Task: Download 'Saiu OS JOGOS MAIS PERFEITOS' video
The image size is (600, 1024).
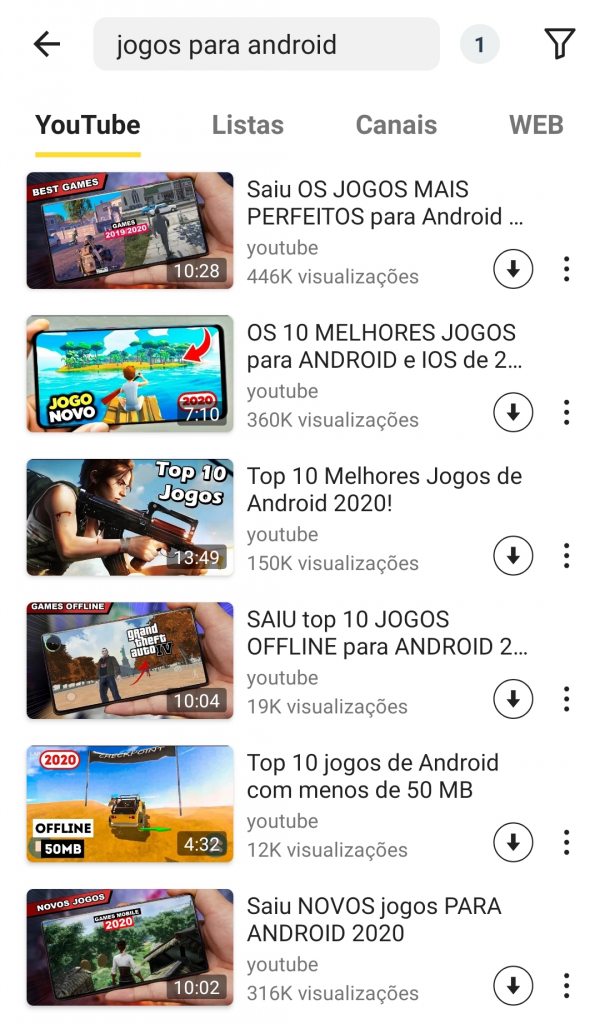Action: (513, 269)
